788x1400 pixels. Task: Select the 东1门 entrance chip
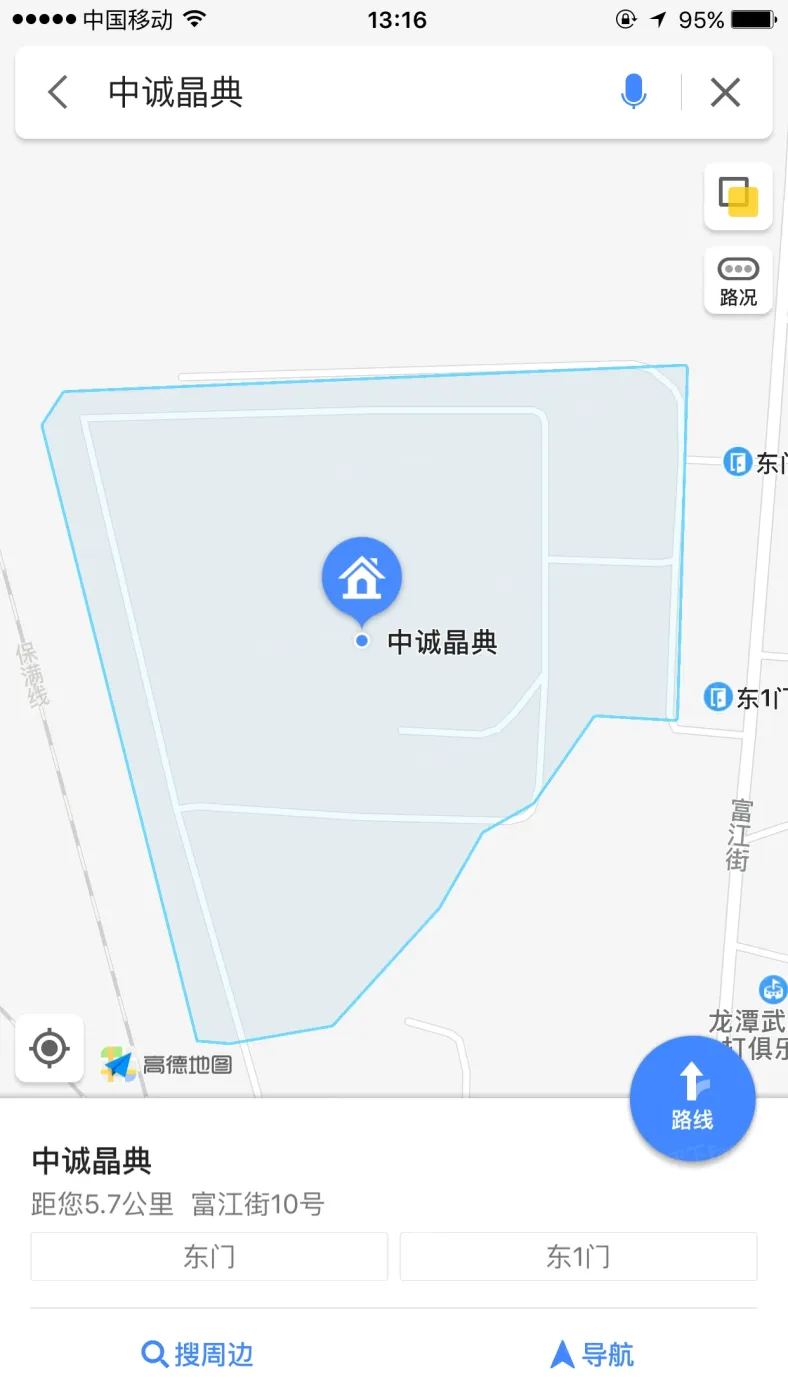point(578,1256)
